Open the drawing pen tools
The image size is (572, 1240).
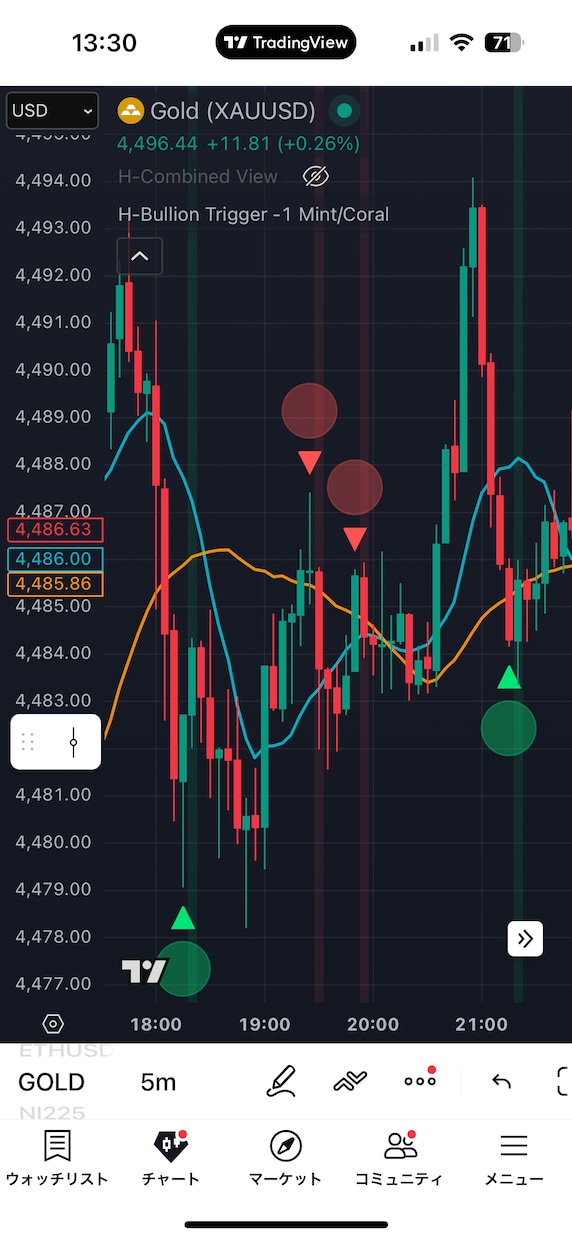(283, 1080)
